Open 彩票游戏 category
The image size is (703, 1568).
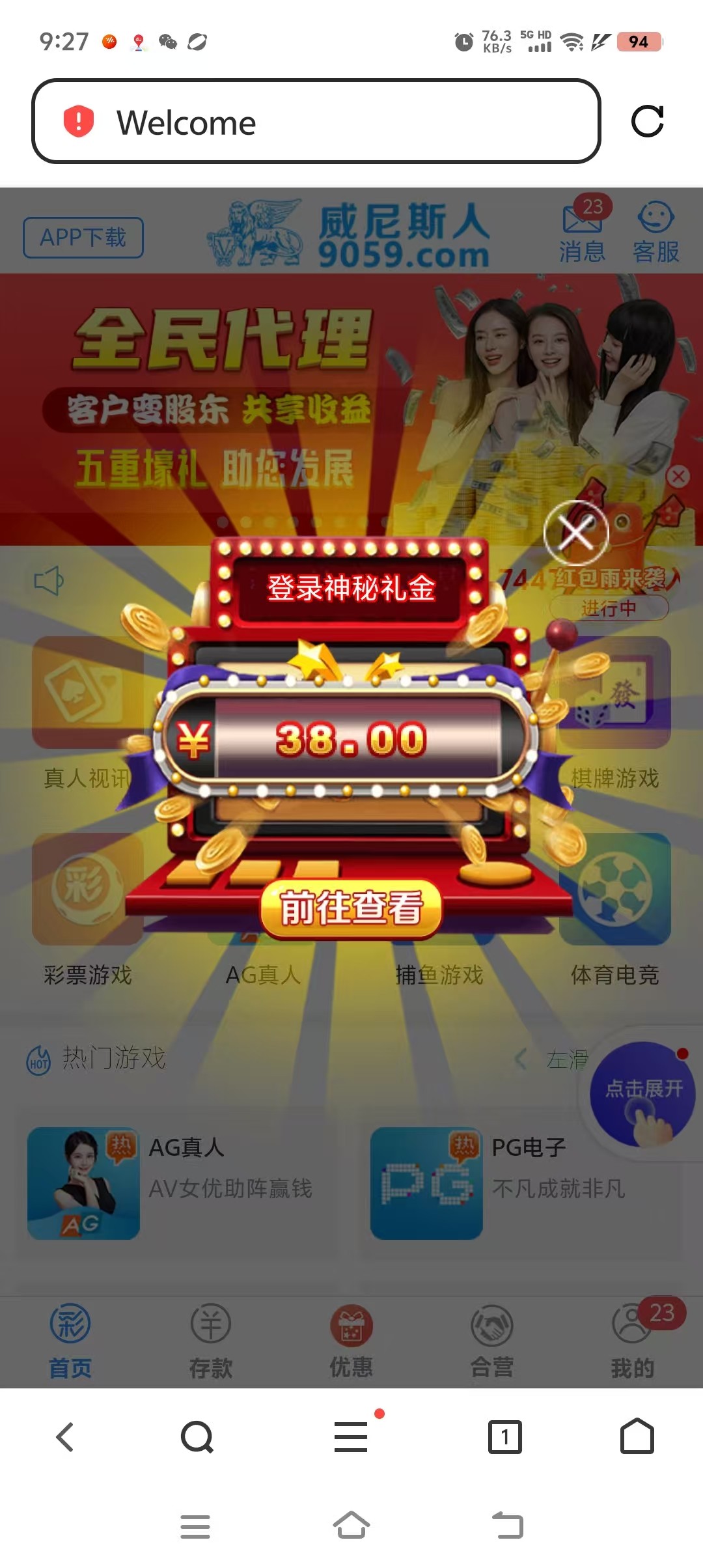pos(88,912)
